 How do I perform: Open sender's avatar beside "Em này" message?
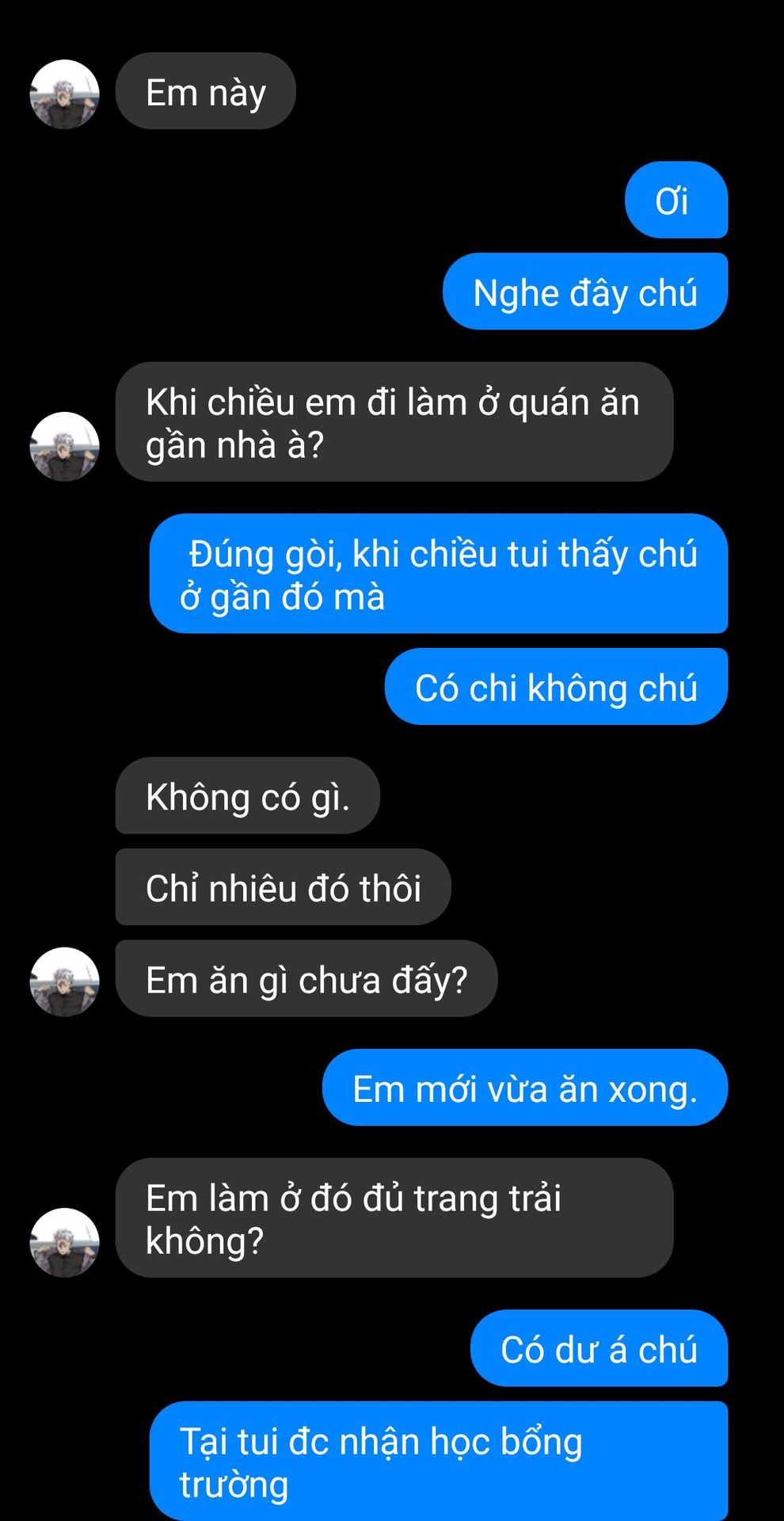pos(64,94)
